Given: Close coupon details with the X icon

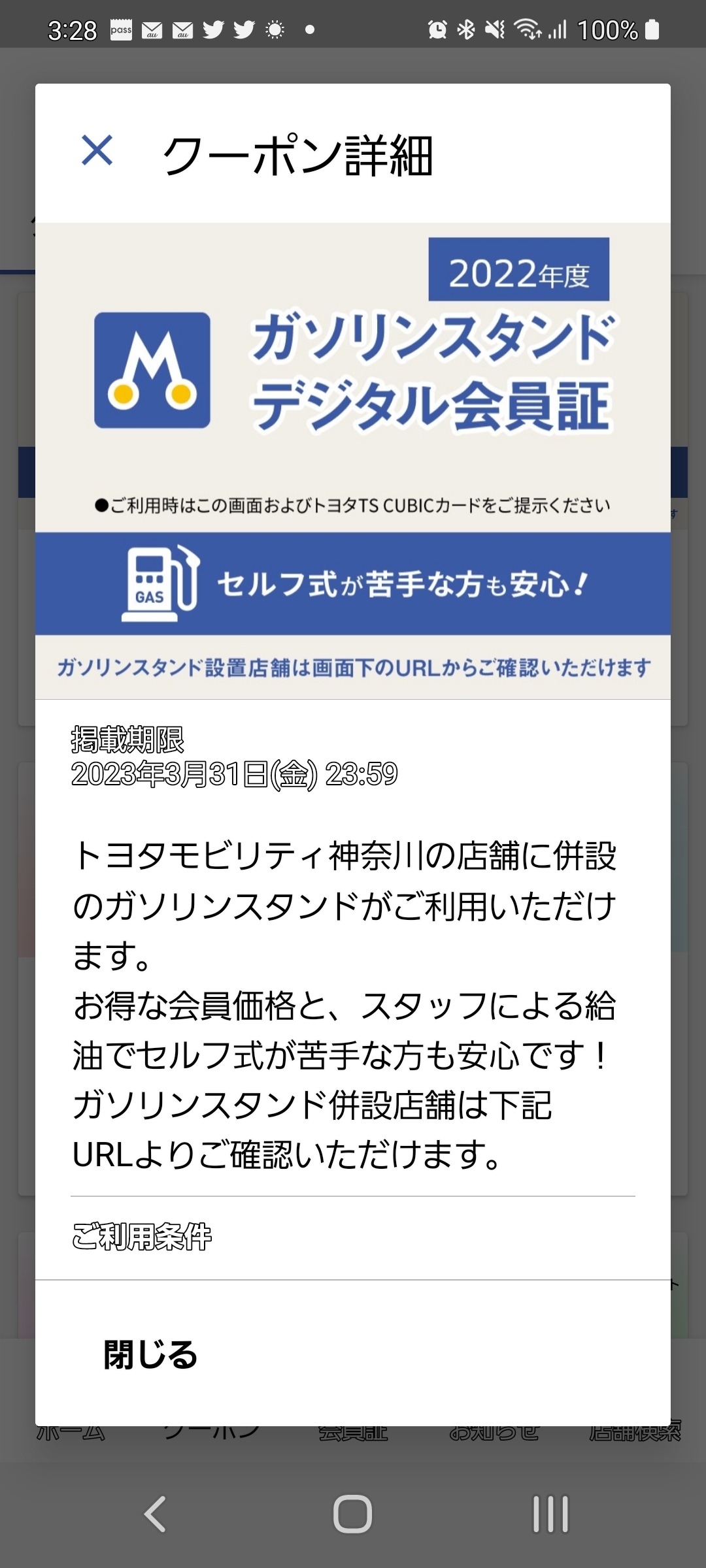Looking at the screenshot, I should click(x=97, y=151).
